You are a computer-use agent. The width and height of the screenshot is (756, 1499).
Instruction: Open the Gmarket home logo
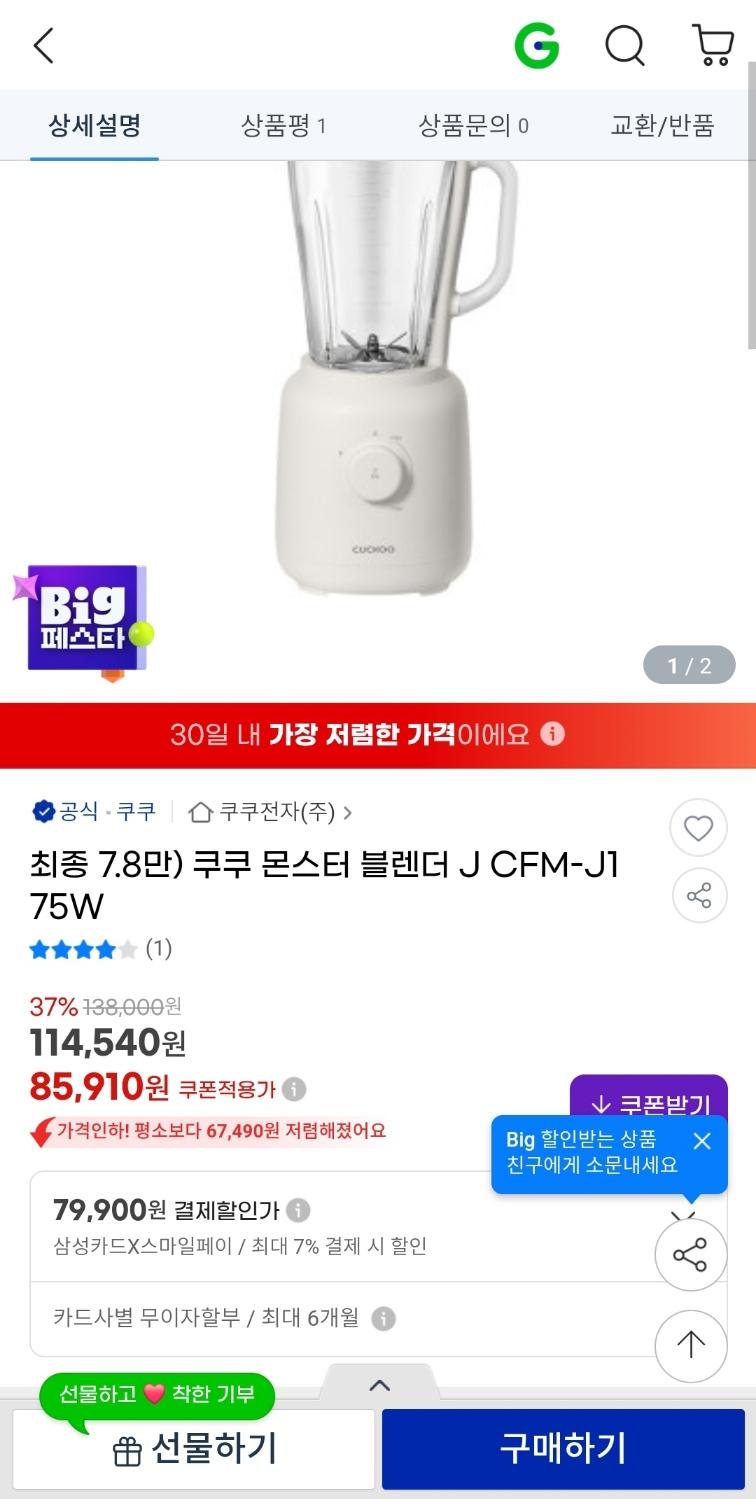pyautogui.click(x=537, y=46)
